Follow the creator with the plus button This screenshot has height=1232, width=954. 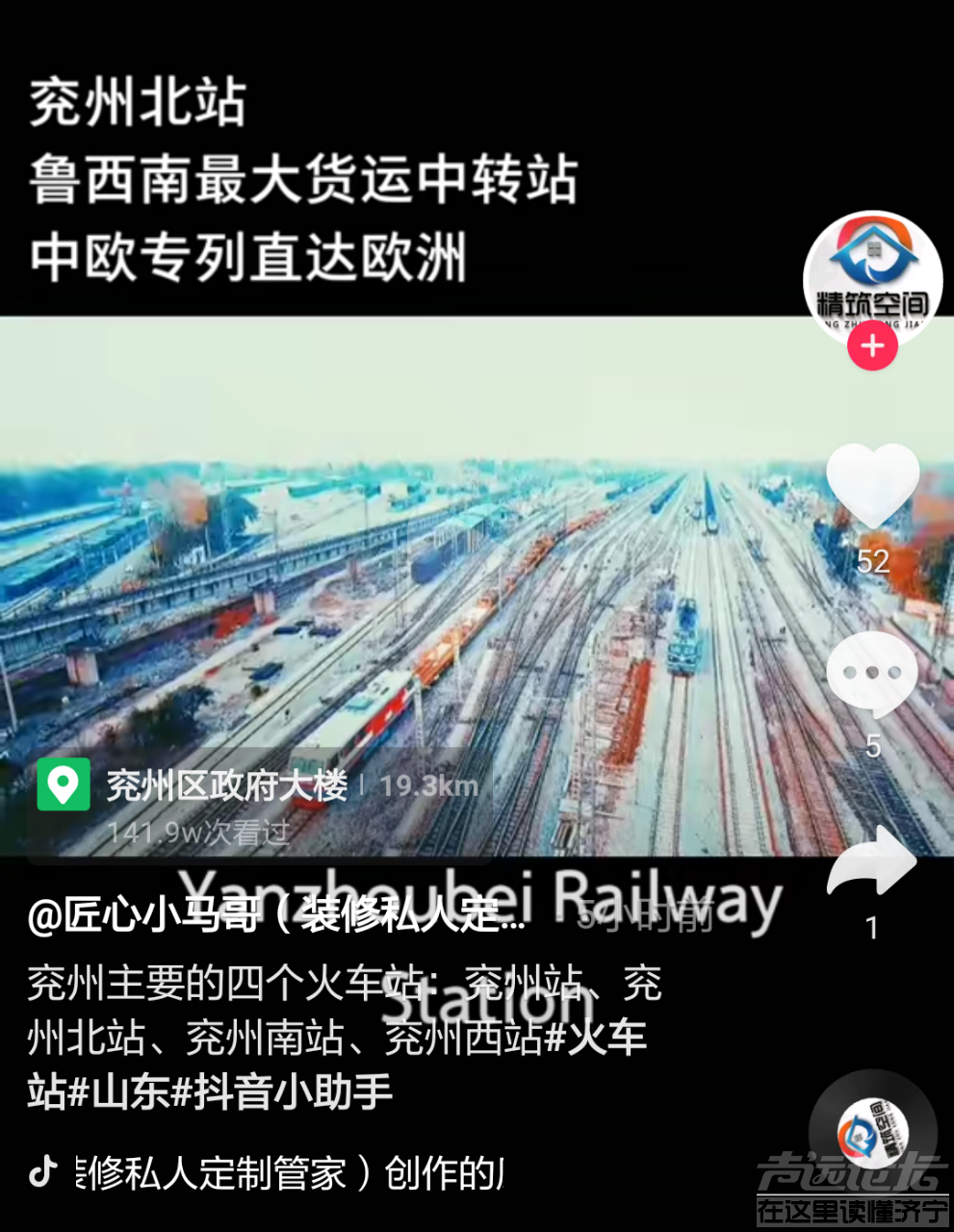coord(872,346)
